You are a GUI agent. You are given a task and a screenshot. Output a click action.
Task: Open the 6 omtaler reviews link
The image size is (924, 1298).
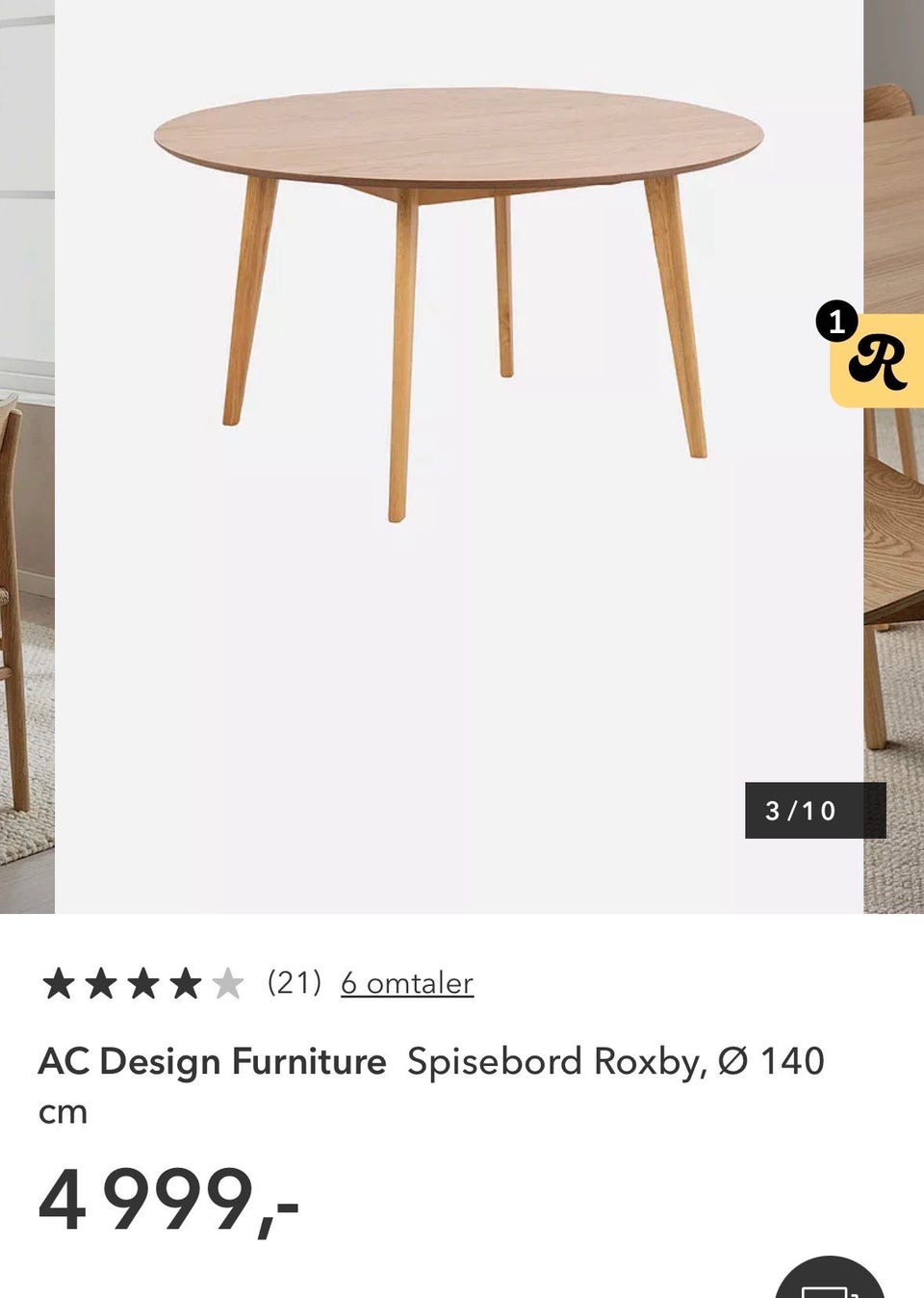(407, 983)
